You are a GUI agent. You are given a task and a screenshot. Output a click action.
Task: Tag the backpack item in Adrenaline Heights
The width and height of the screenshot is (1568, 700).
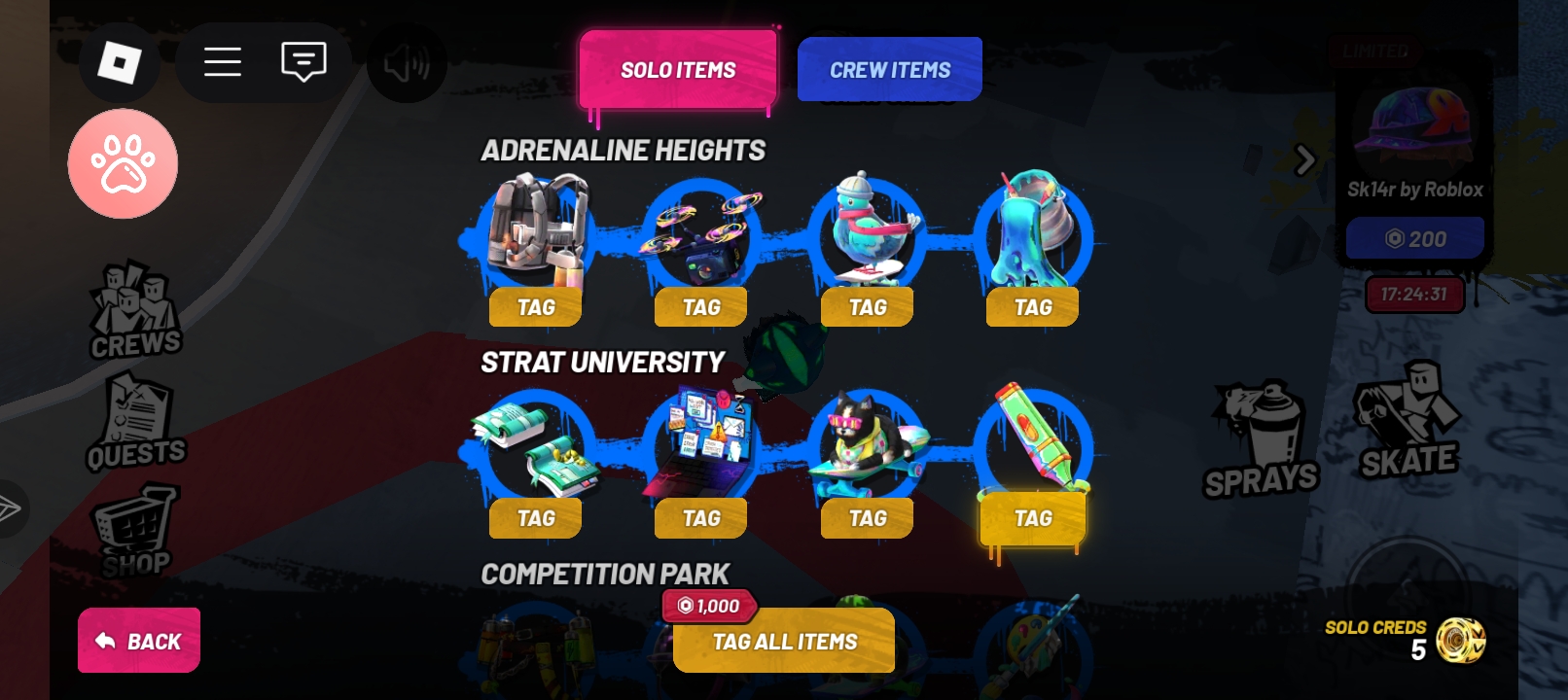(x=536, y=307)
